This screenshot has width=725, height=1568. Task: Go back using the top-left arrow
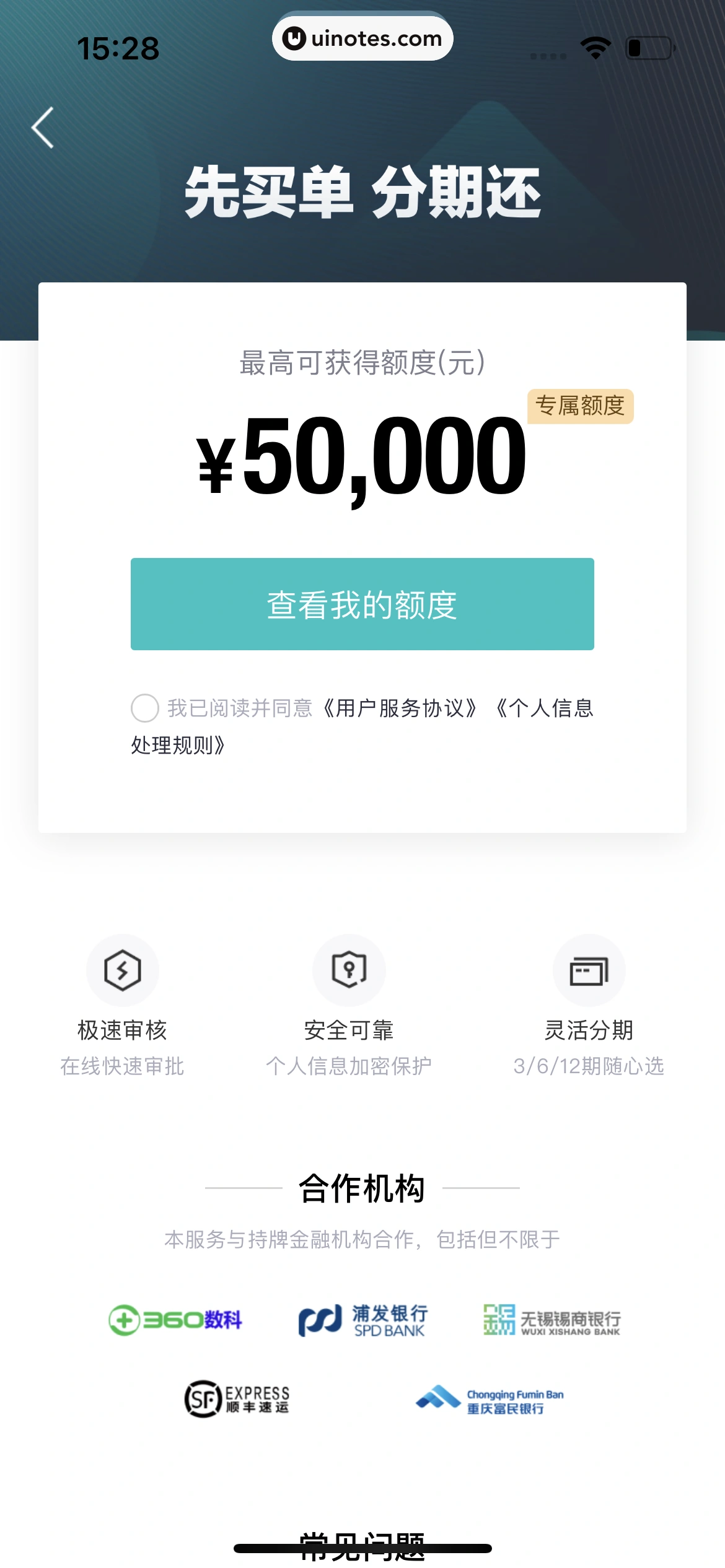point(43,128)
